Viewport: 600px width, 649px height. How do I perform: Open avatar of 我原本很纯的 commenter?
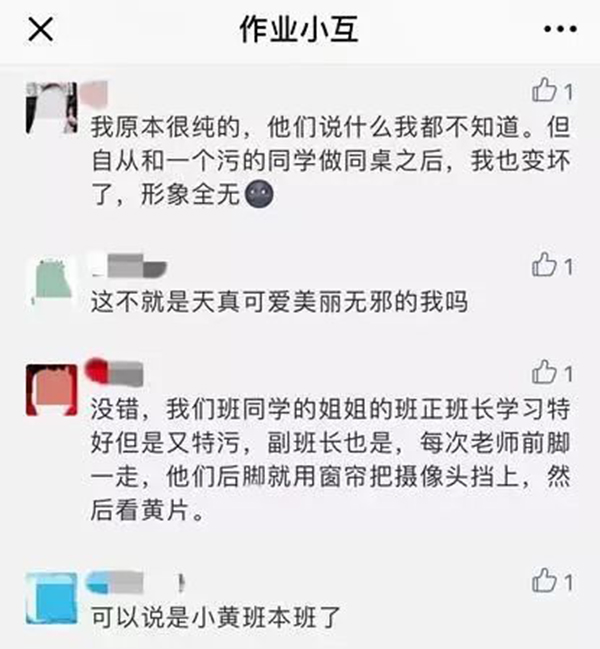pyautogui.click(x=48, y=106)
